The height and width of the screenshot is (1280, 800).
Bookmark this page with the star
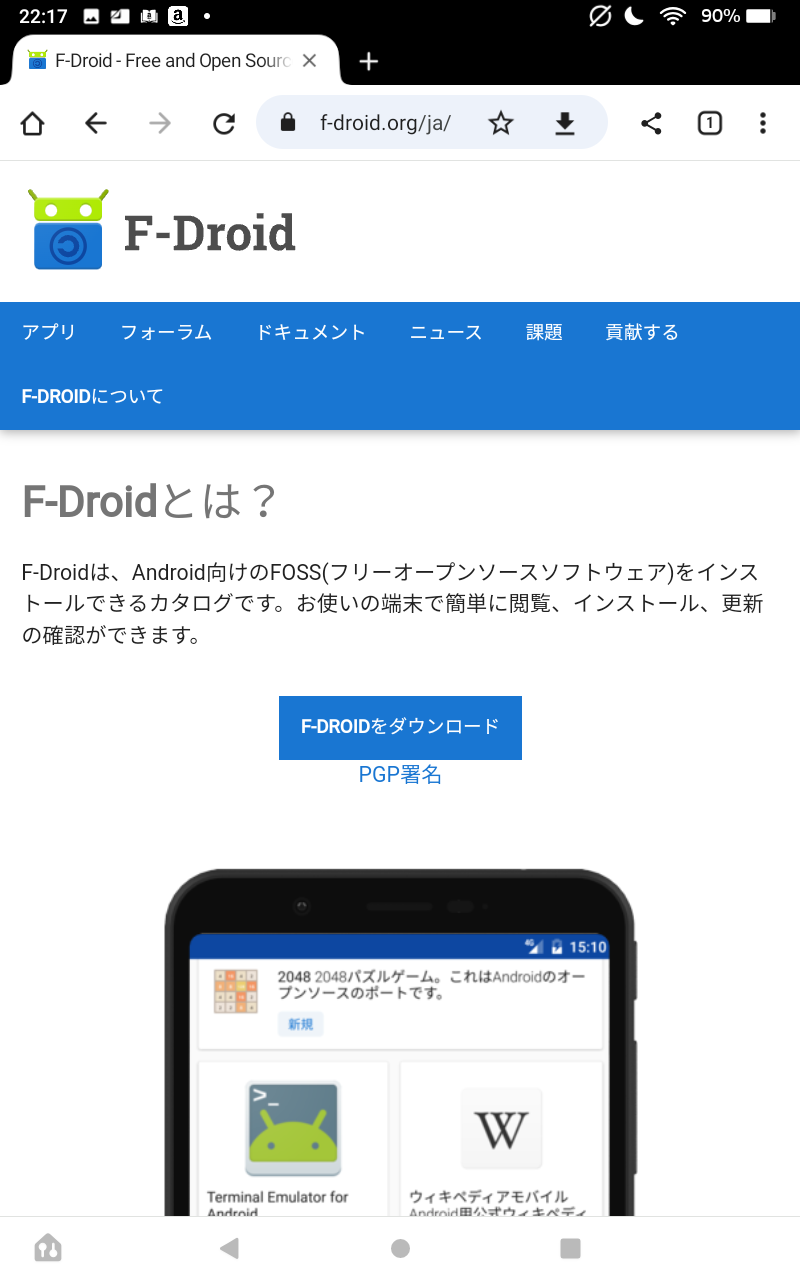501,123
